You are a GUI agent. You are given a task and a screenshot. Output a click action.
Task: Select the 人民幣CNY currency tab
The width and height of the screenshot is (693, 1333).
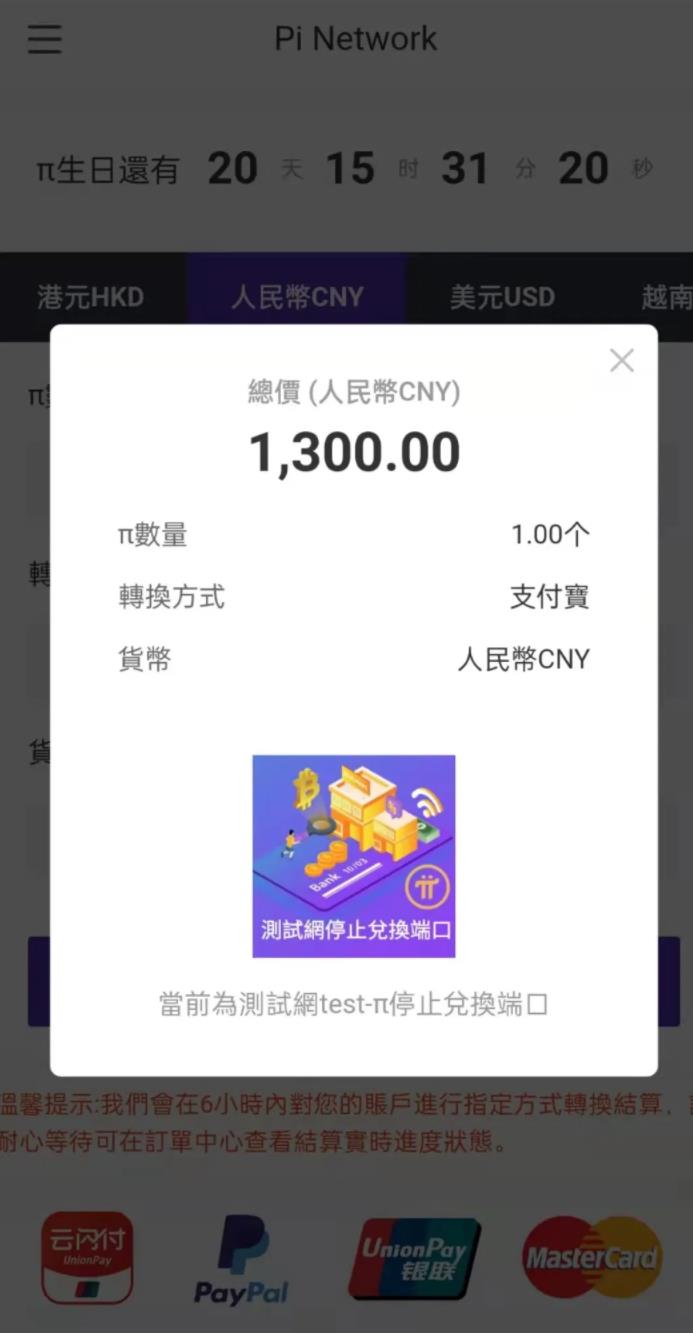297,297
